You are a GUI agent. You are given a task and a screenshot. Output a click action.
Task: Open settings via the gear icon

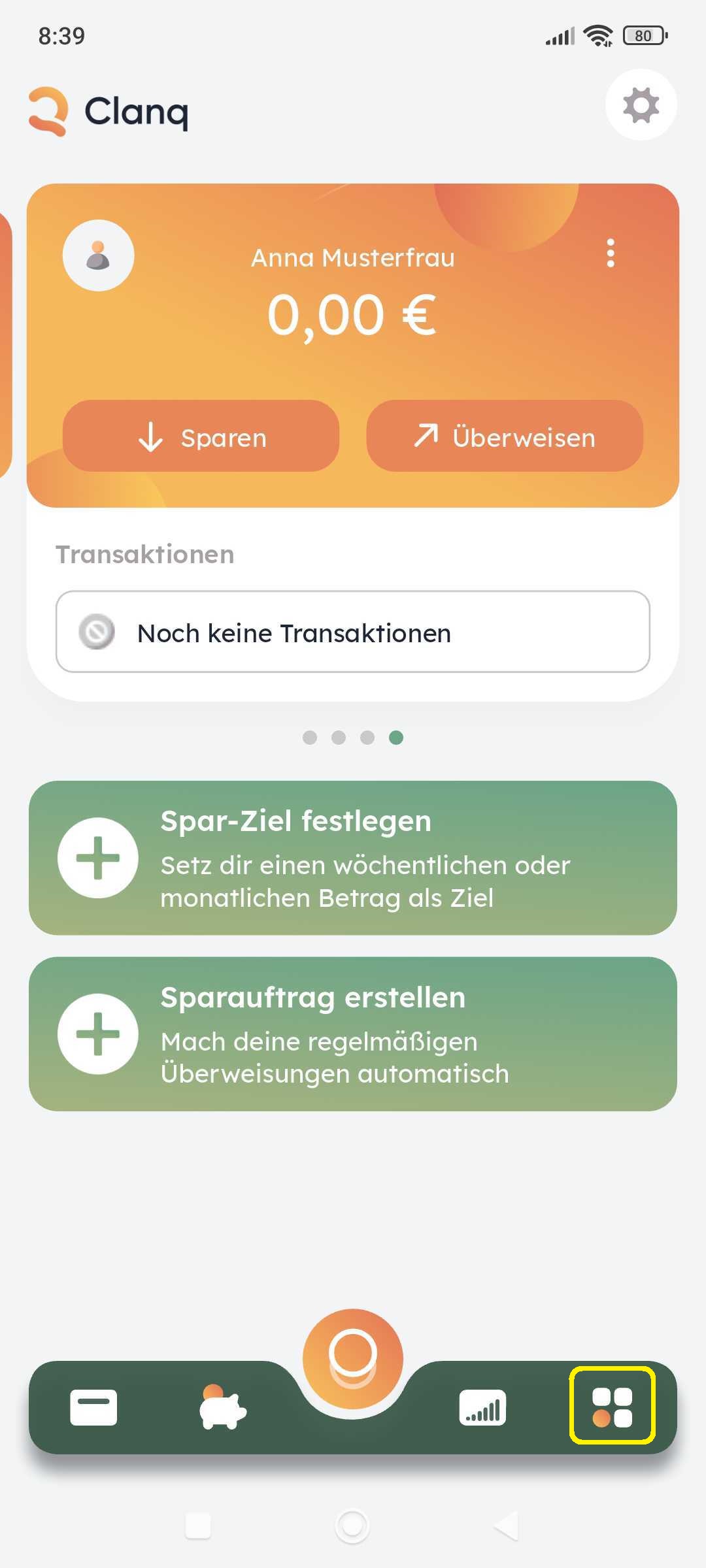pyautogui.click(x=641, y=105)
